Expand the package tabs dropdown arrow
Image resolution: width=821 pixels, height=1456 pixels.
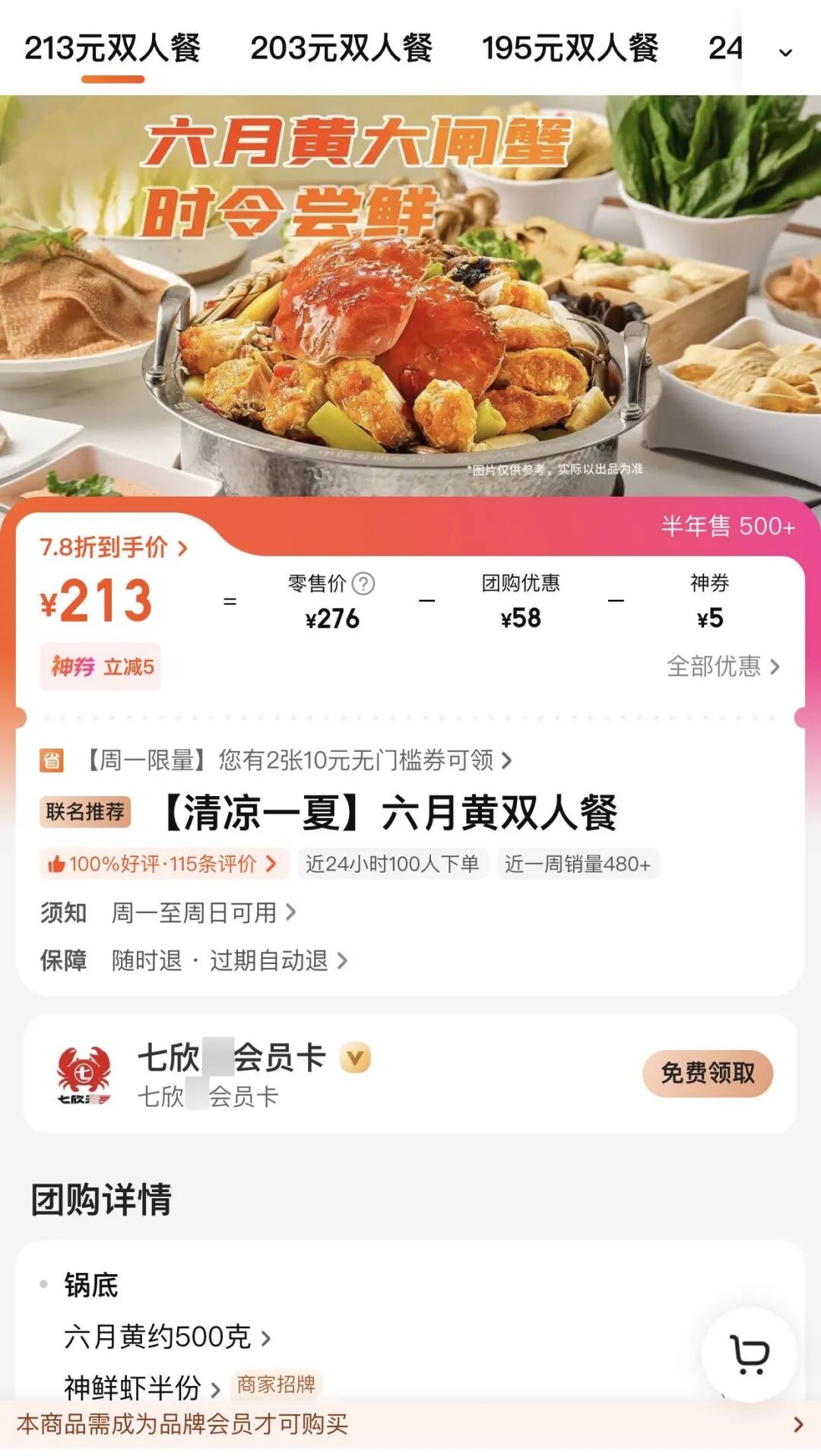785,52
